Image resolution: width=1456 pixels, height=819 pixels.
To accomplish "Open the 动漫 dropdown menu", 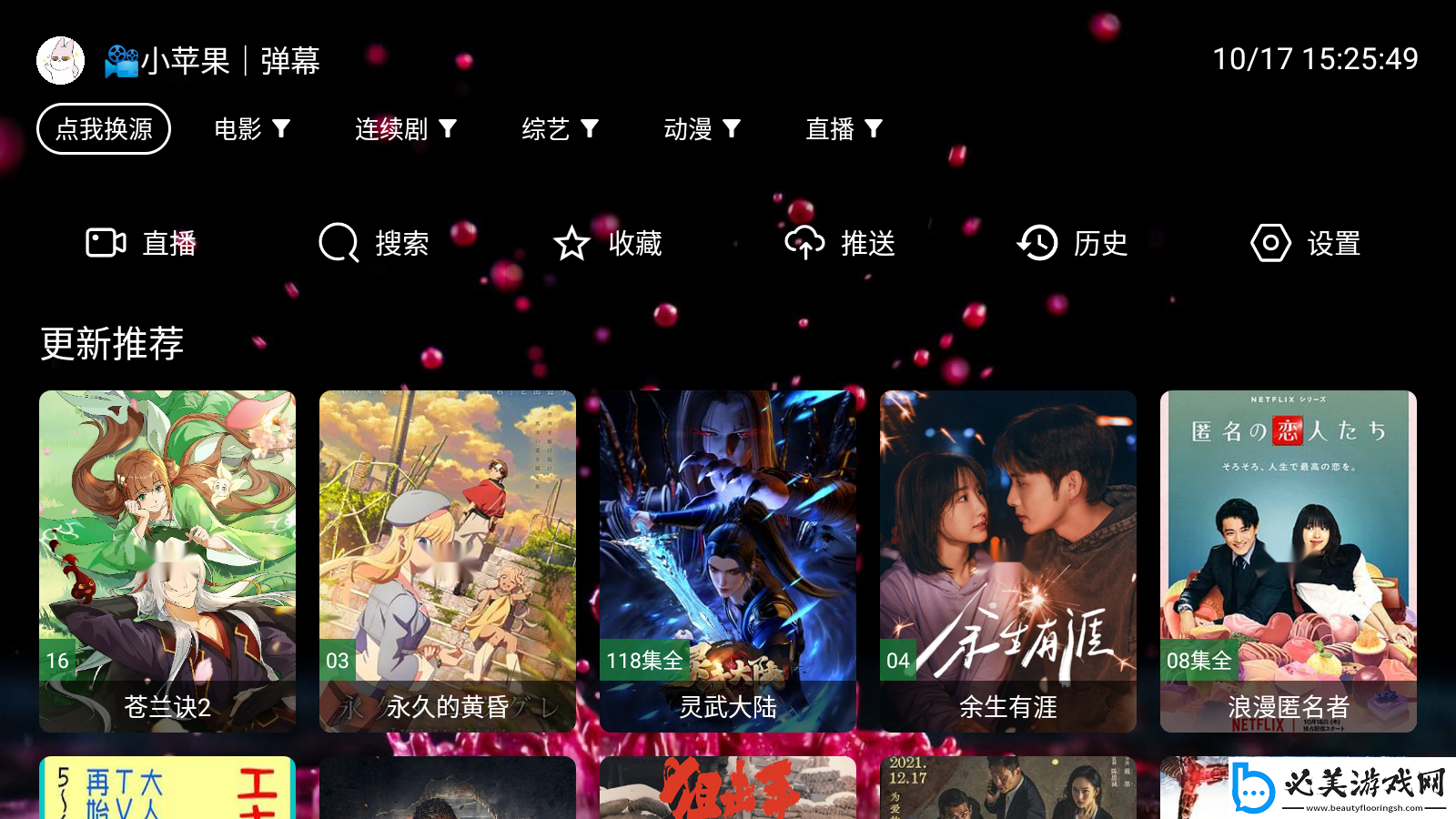I will point(702,129).
